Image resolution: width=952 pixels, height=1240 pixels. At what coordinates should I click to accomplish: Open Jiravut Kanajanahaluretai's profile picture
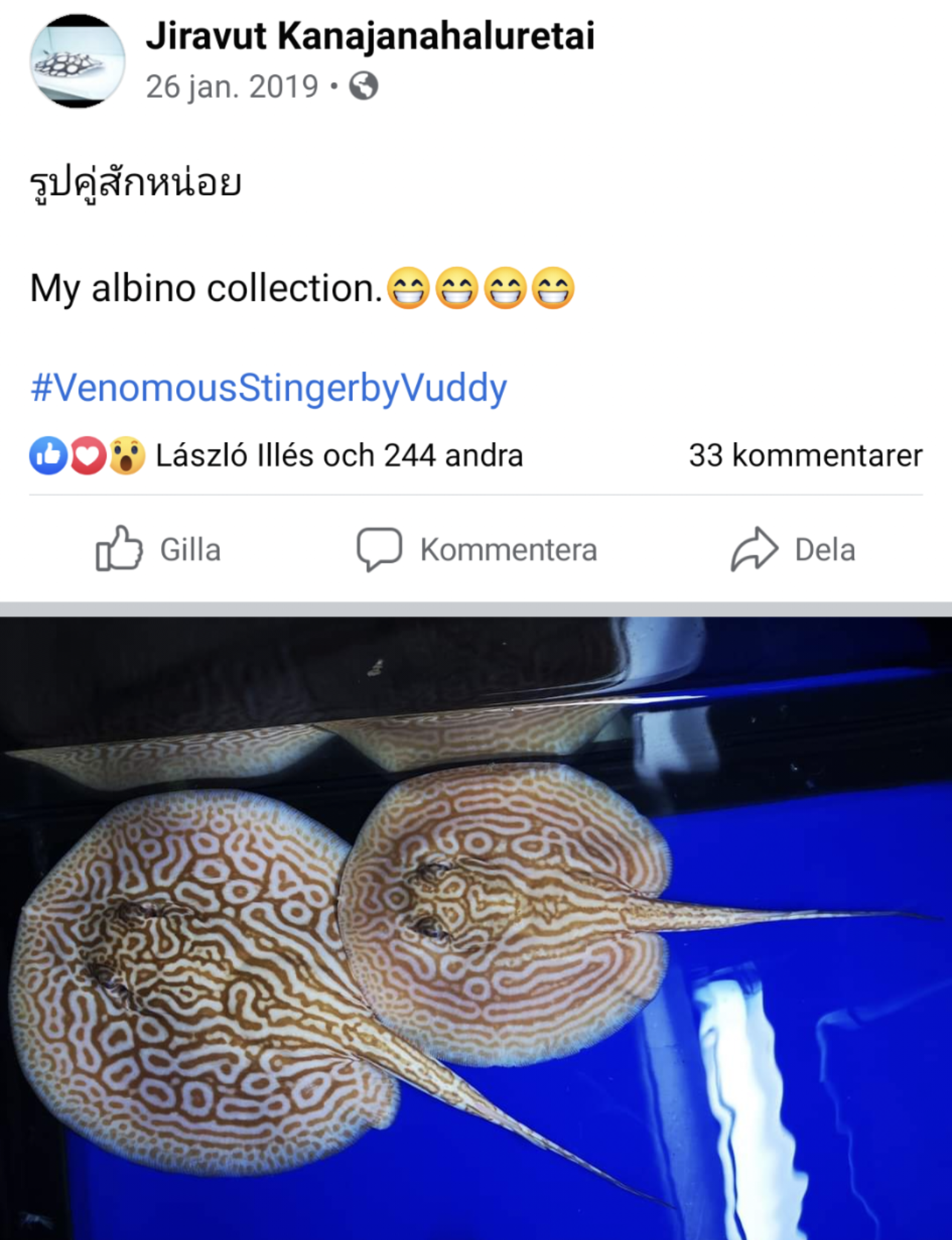click(x=77, y=62)
